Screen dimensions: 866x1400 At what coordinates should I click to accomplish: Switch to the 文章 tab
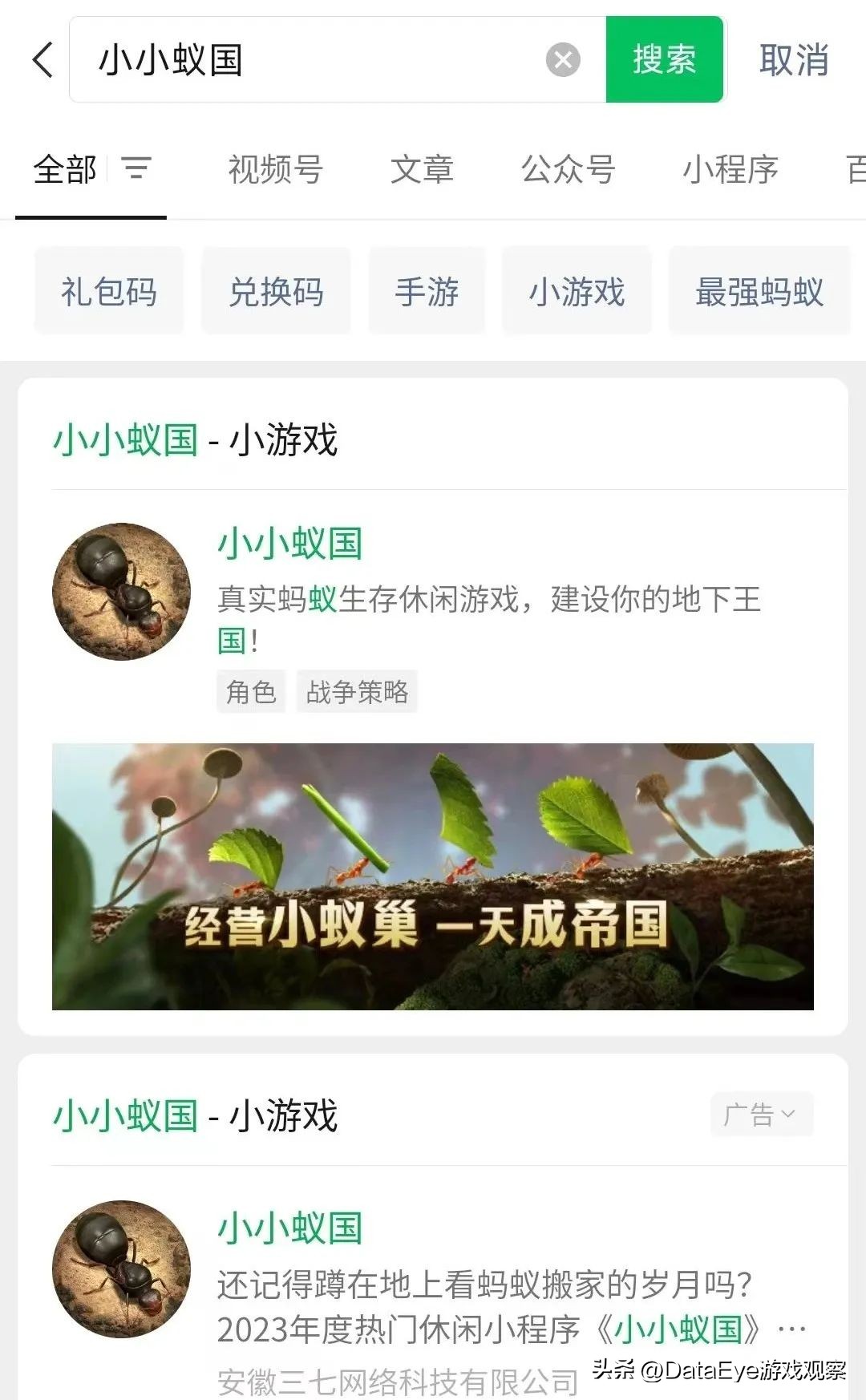tap(423, 170)
